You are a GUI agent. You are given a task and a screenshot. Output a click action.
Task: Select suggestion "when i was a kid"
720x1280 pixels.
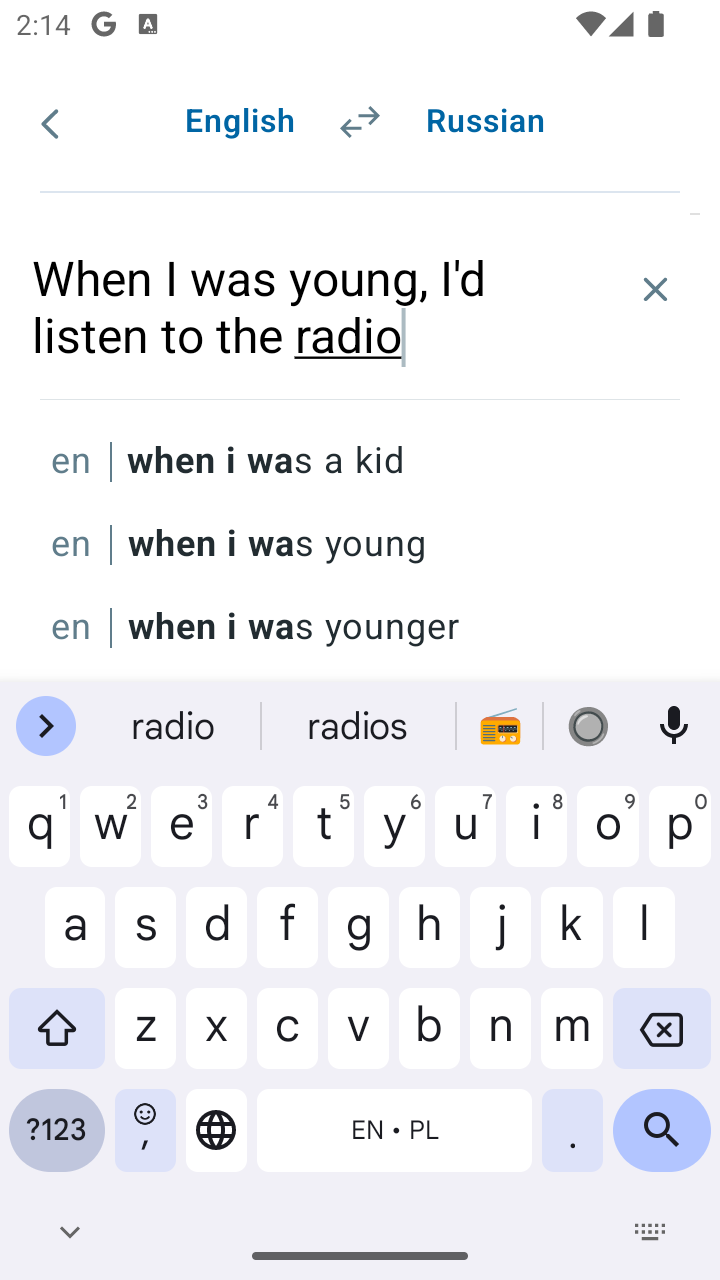tap(360, 461)
